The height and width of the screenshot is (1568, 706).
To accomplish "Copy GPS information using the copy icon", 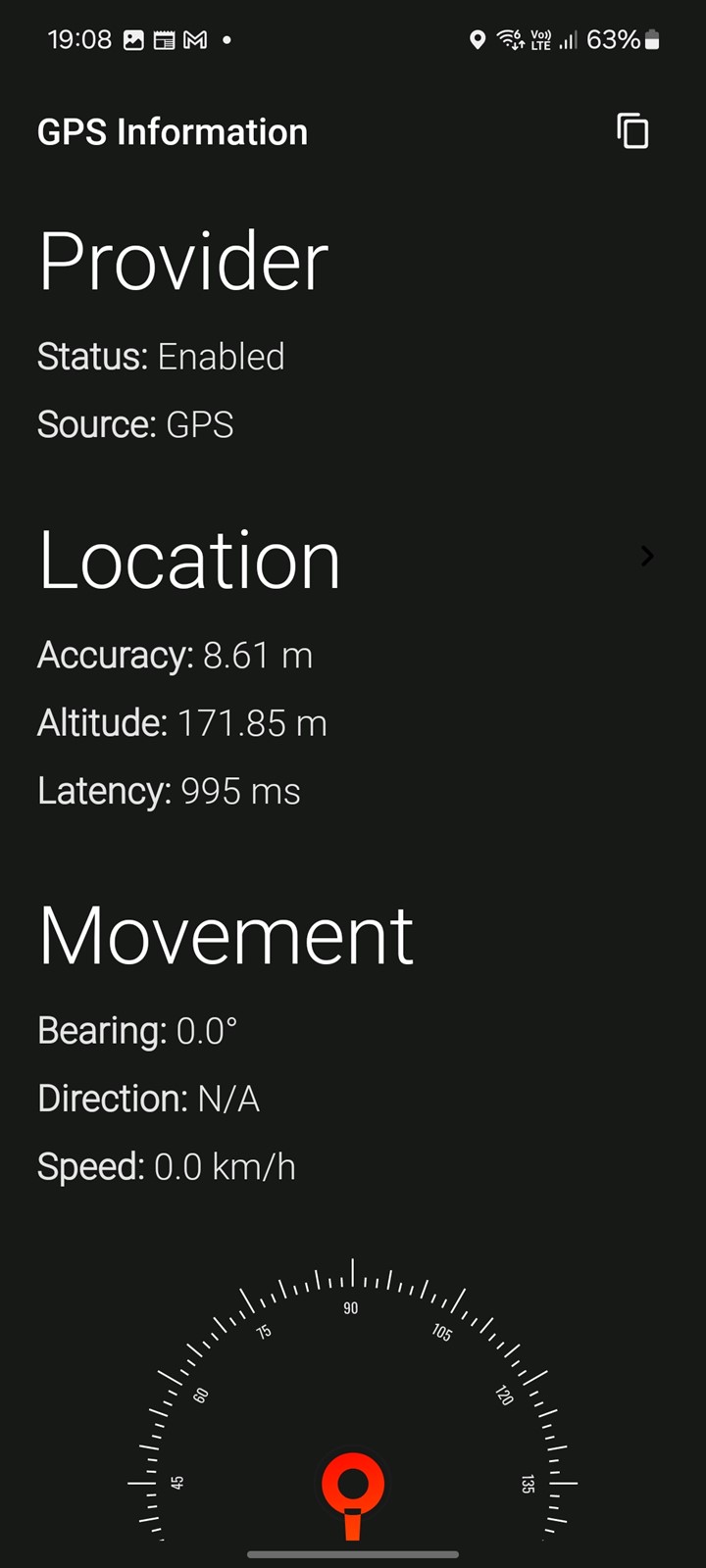I will point(632,131).
